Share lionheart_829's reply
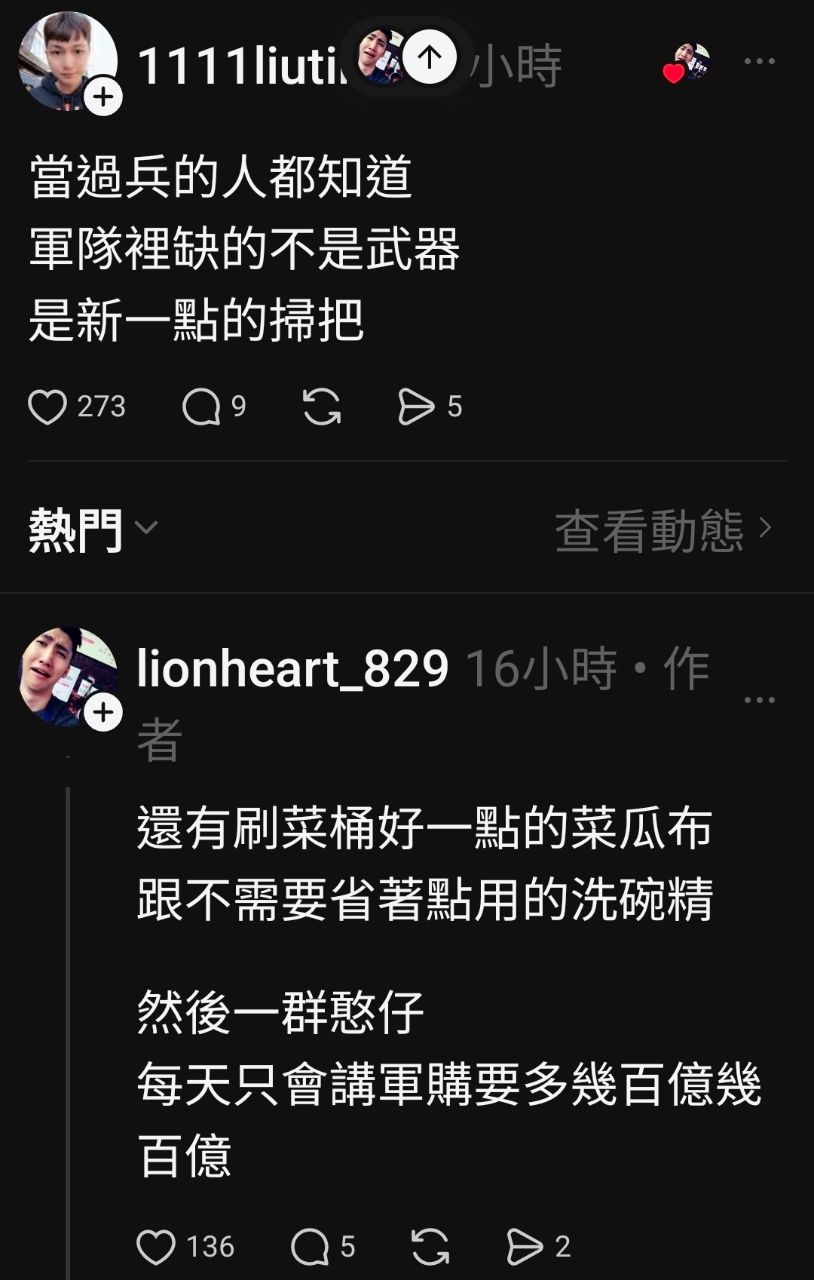The width and height of the screenshot is (814, 1280). click(524, 1247)
